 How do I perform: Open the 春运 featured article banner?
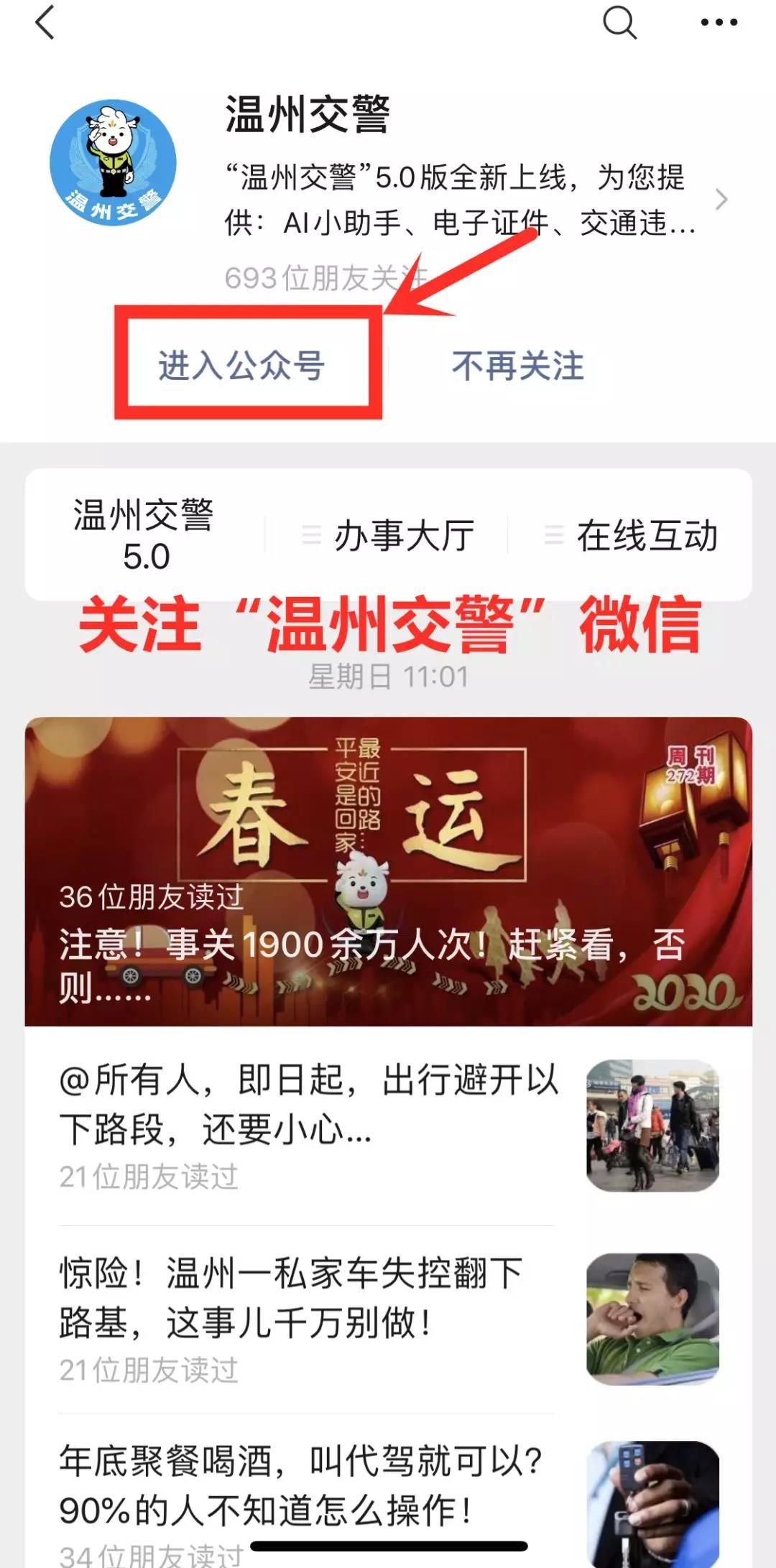(x=388, y=871)
